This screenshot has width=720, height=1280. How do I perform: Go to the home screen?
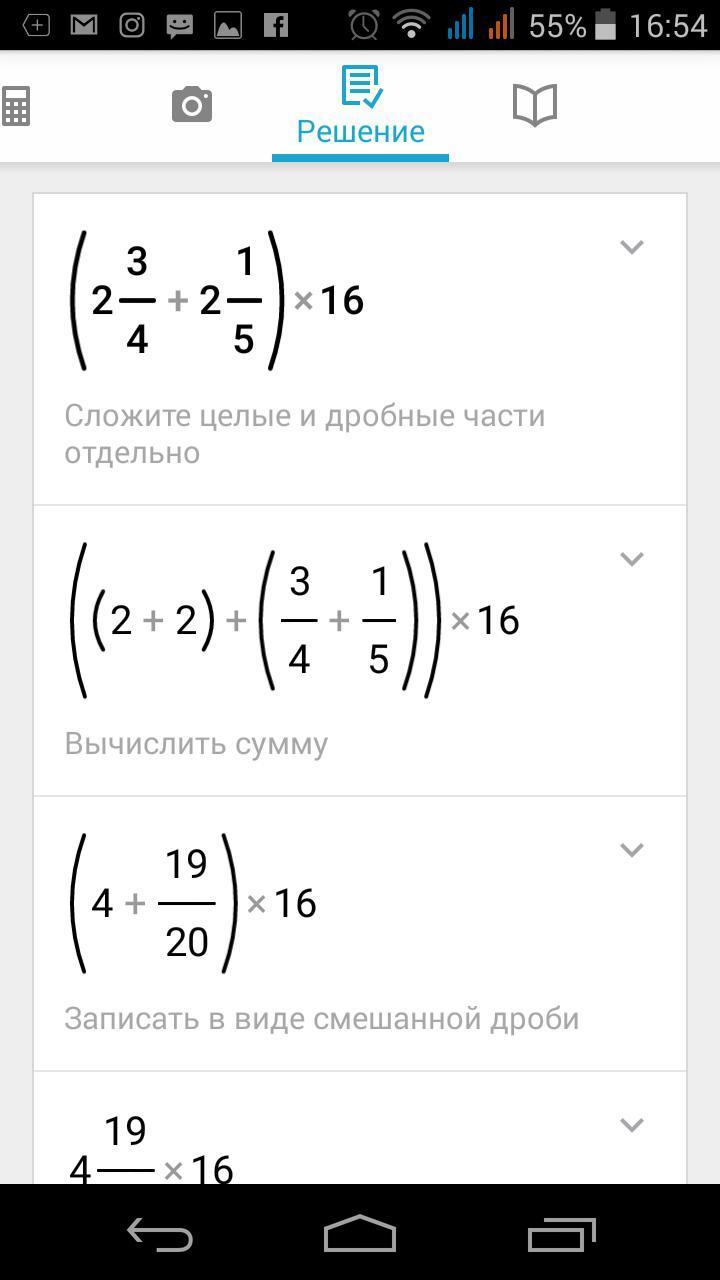pyautogui.click(x=360, y=1233)
